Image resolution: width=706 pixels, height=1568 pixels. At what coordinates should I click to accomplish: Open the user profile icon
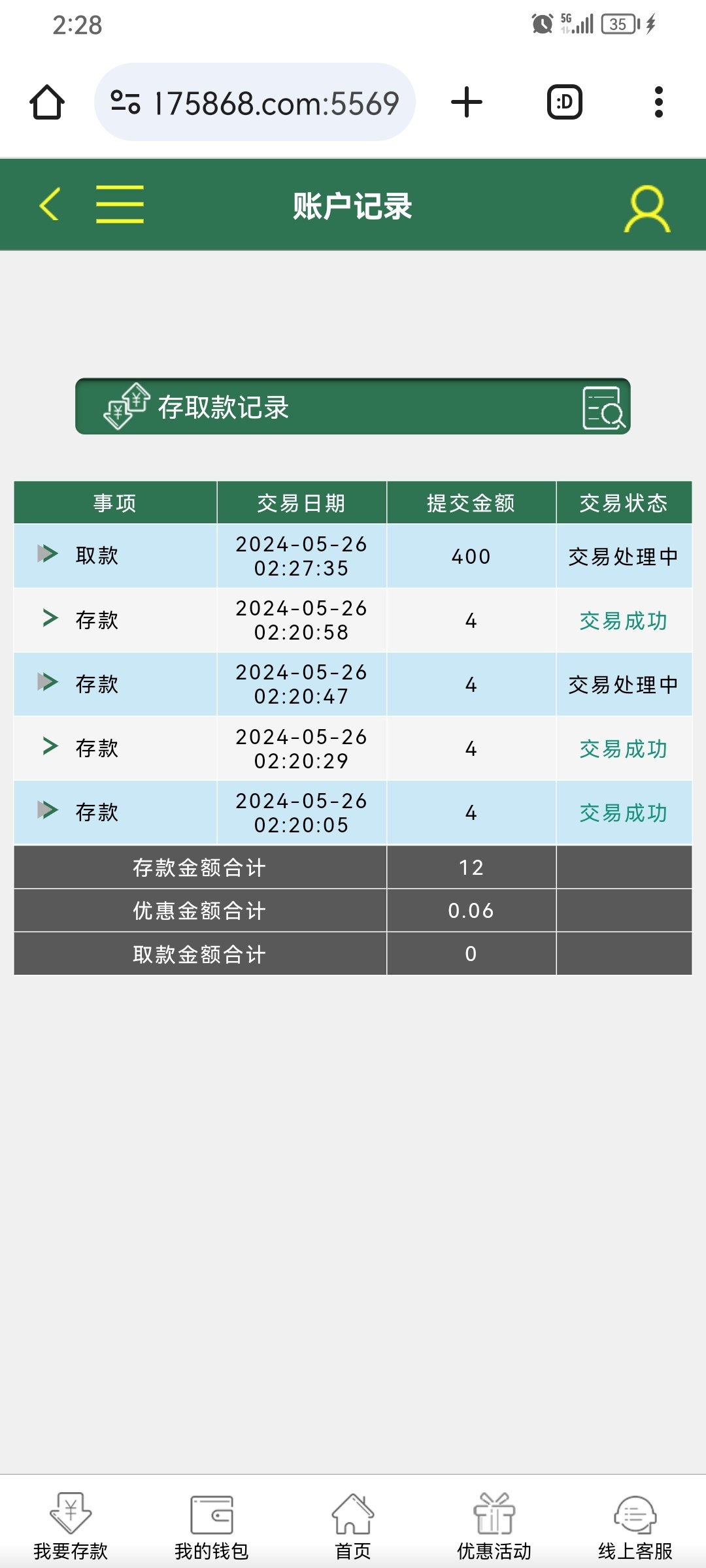(647, 208)
